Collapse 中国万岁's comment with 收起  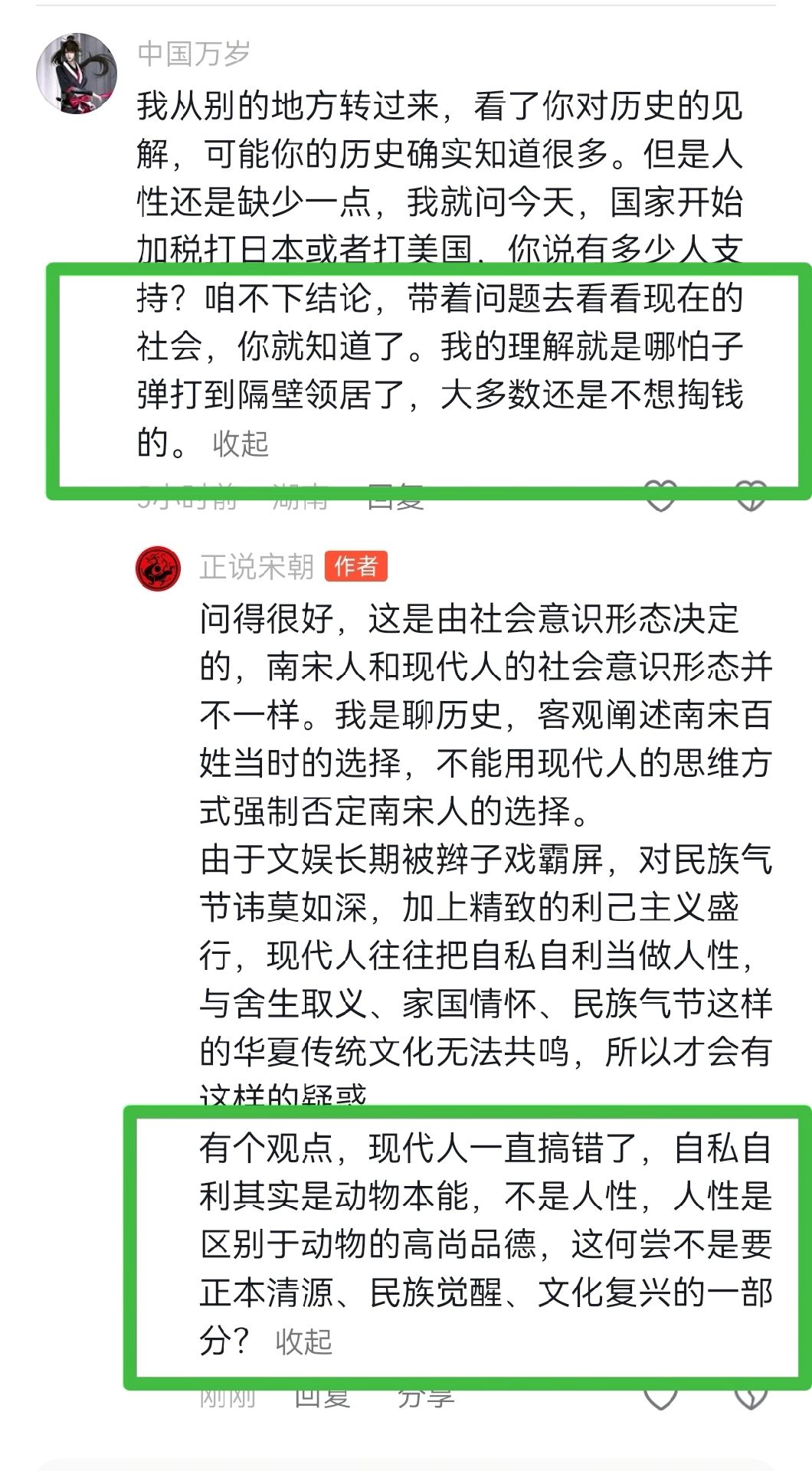click(x=241, y=443)
